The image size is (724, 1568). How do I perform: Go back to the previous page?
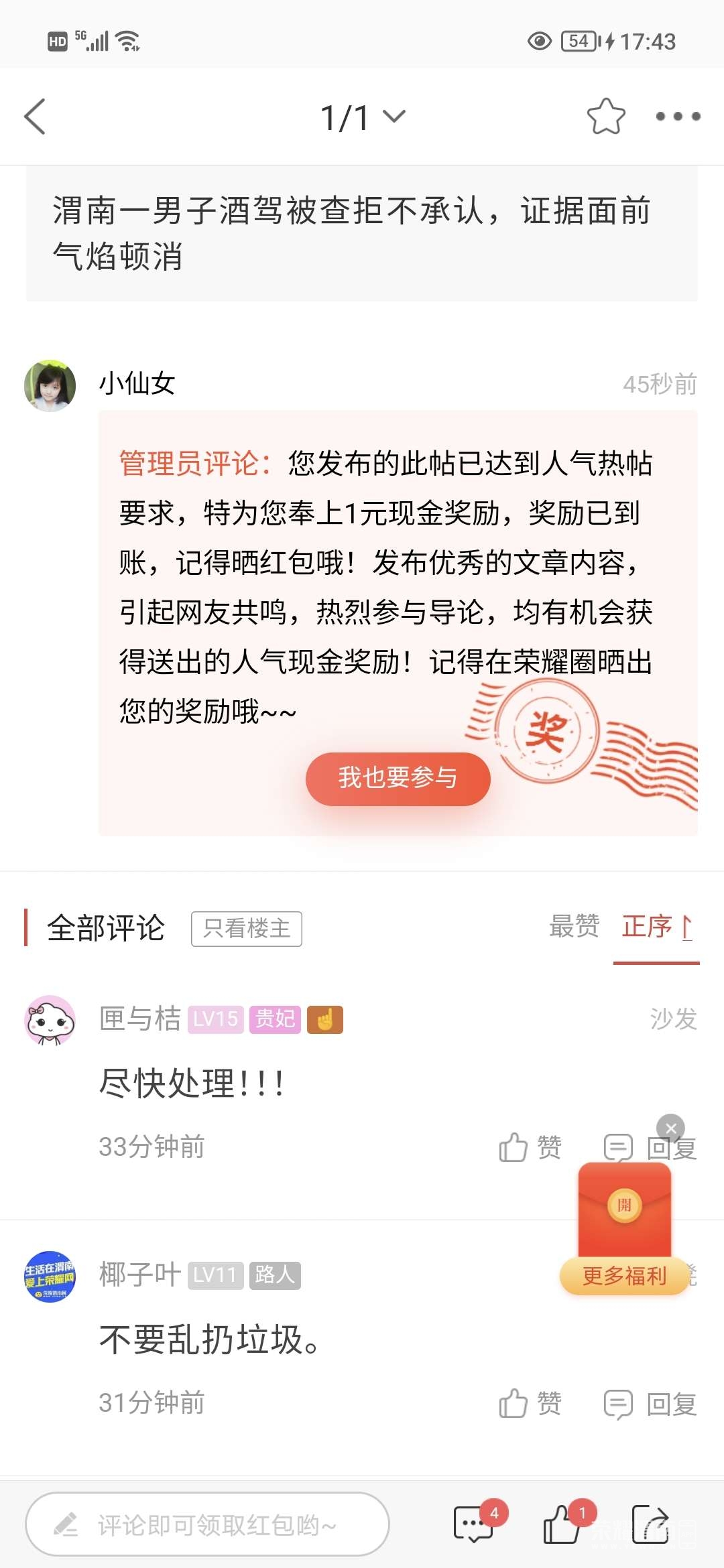coord(35,117)
